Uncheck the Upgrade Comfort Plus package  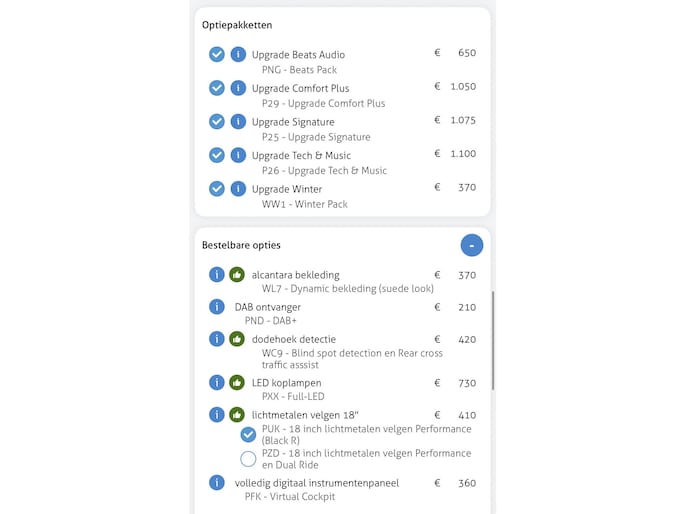tap(216, 88)
